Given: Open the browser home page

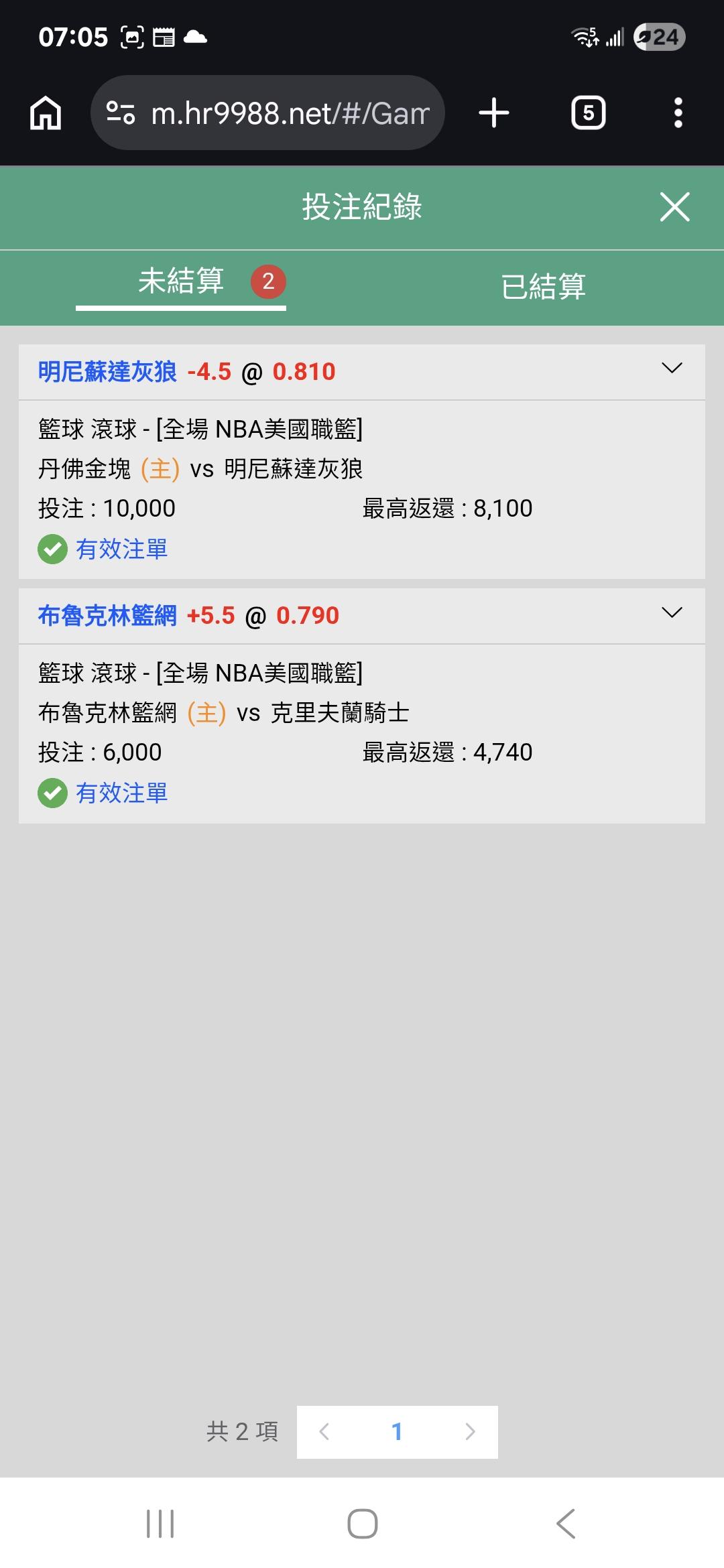Looking at the screenshot, I should click(46, 113).
